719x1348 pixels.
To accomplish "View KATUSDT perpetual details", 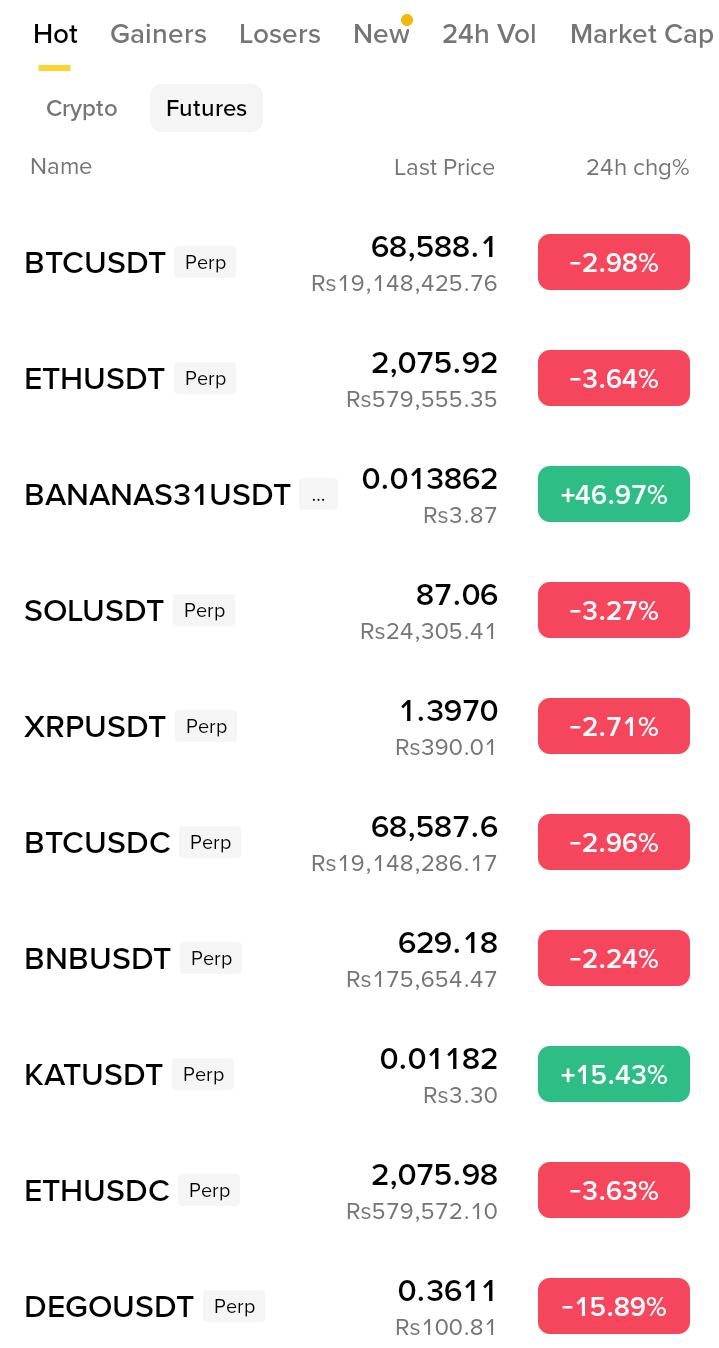I will [x=93, y=1075].
